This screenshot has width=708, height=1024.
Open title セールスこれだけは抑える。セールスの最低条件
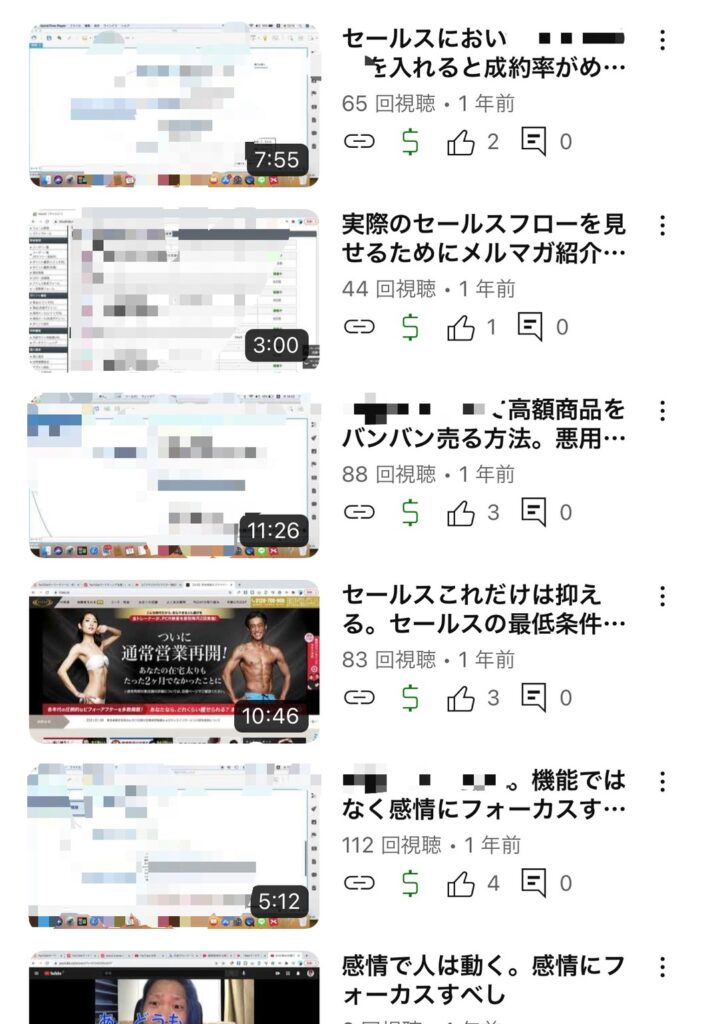click(483, 609)
